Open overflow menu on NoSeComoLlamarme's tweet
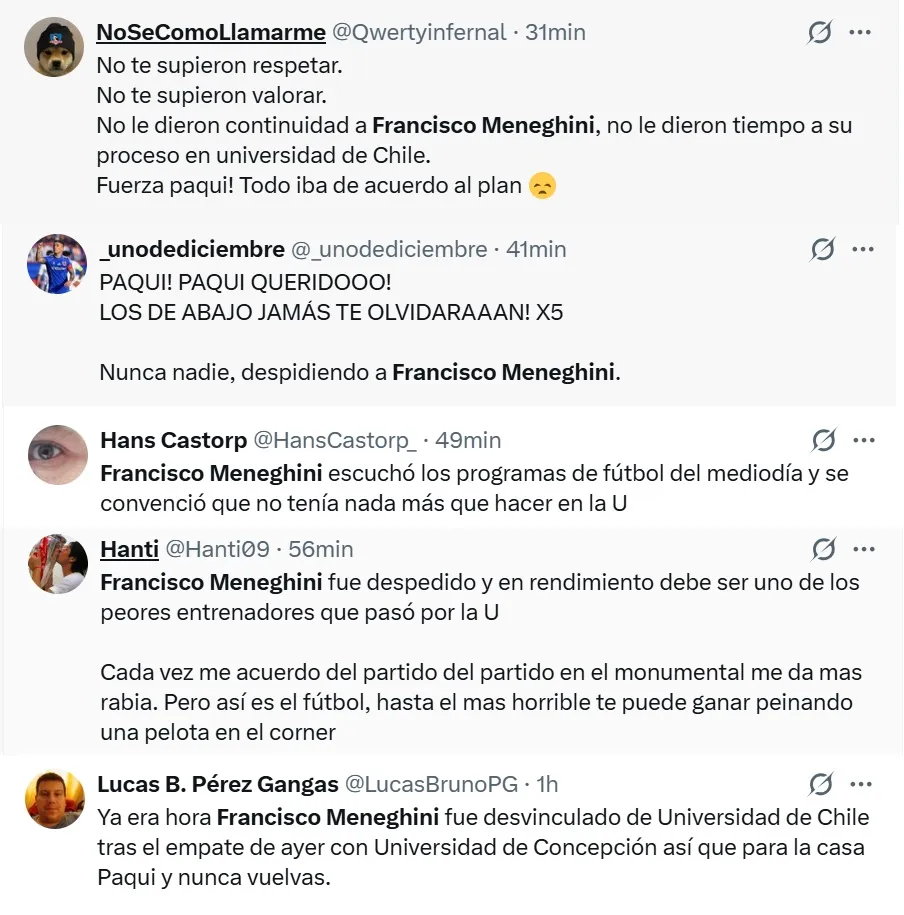 (x=860, y=32)
